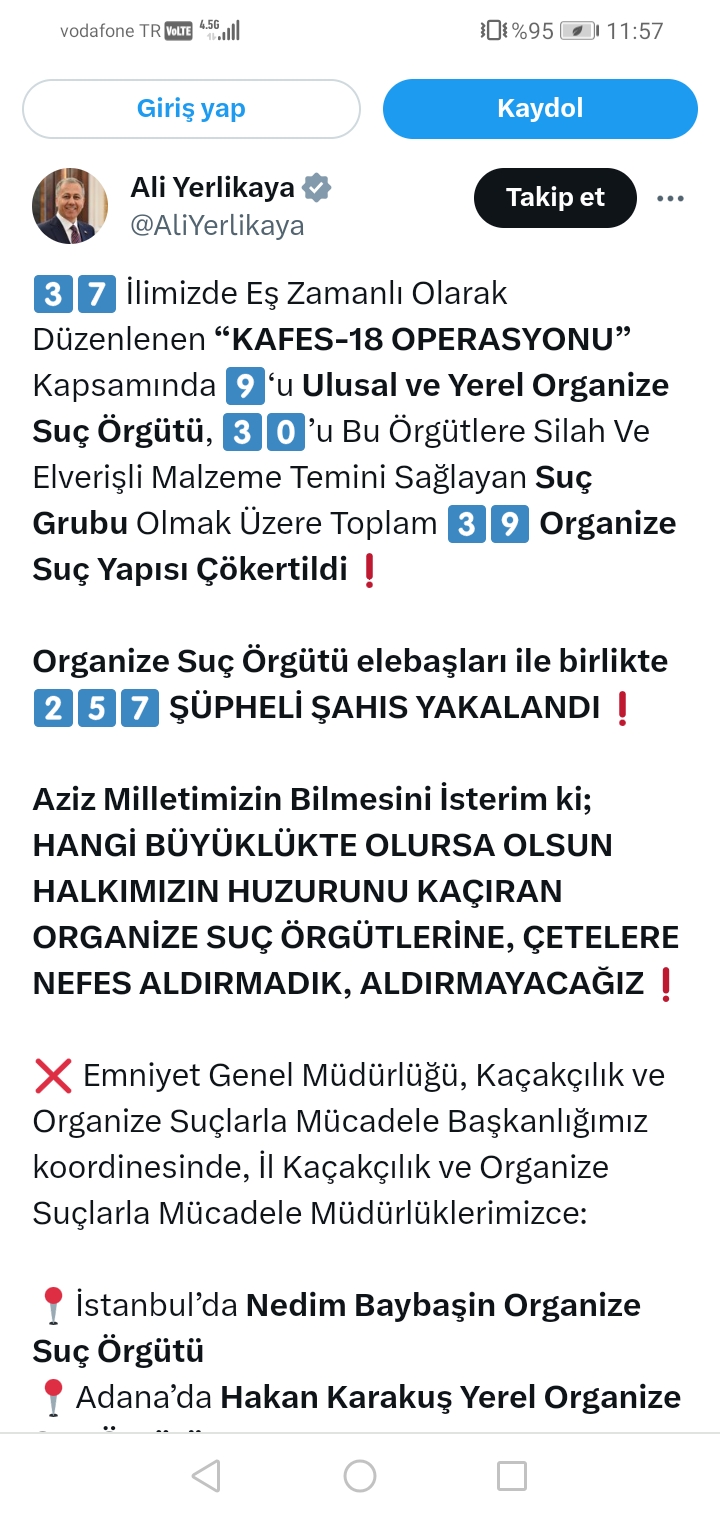Open the @AliYerlikaya profile name
Screen dimensions: 720x1520
click(x=217, y=226)
